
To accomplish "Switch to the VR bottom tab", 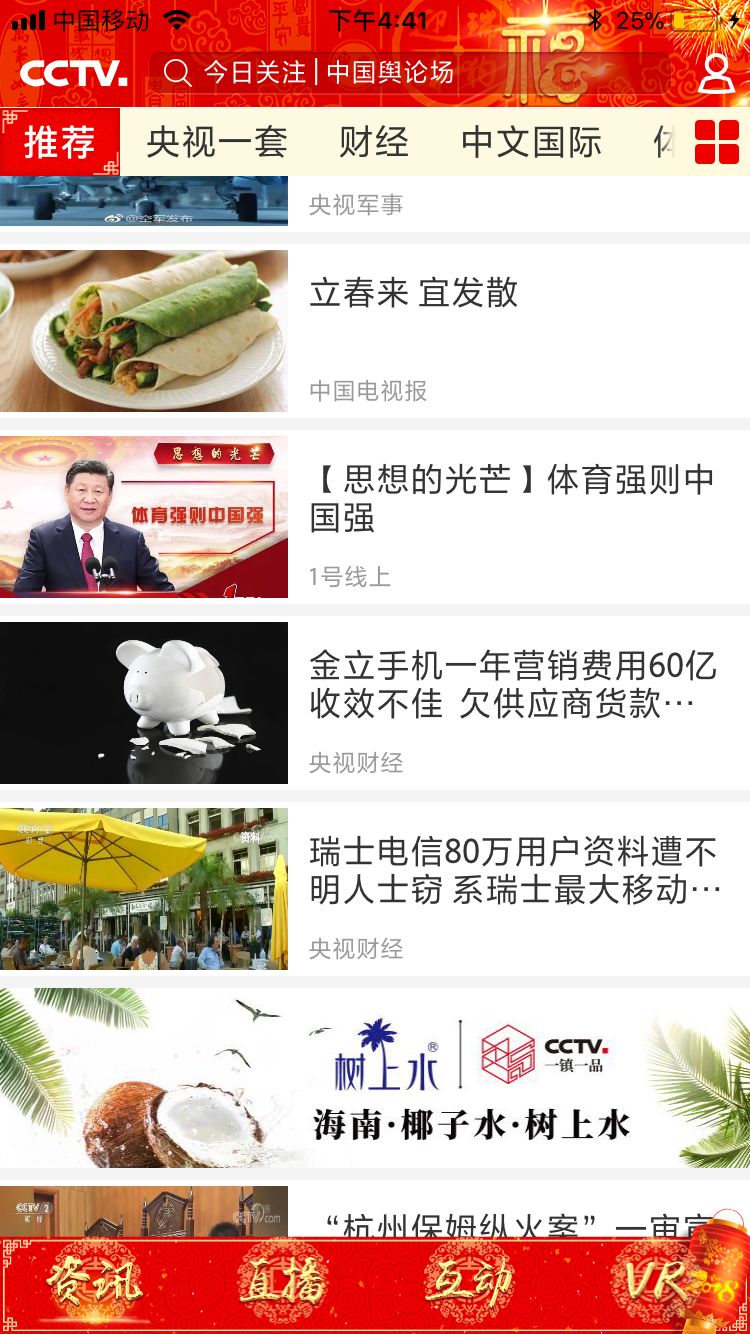I will [x=655, y=1283].
